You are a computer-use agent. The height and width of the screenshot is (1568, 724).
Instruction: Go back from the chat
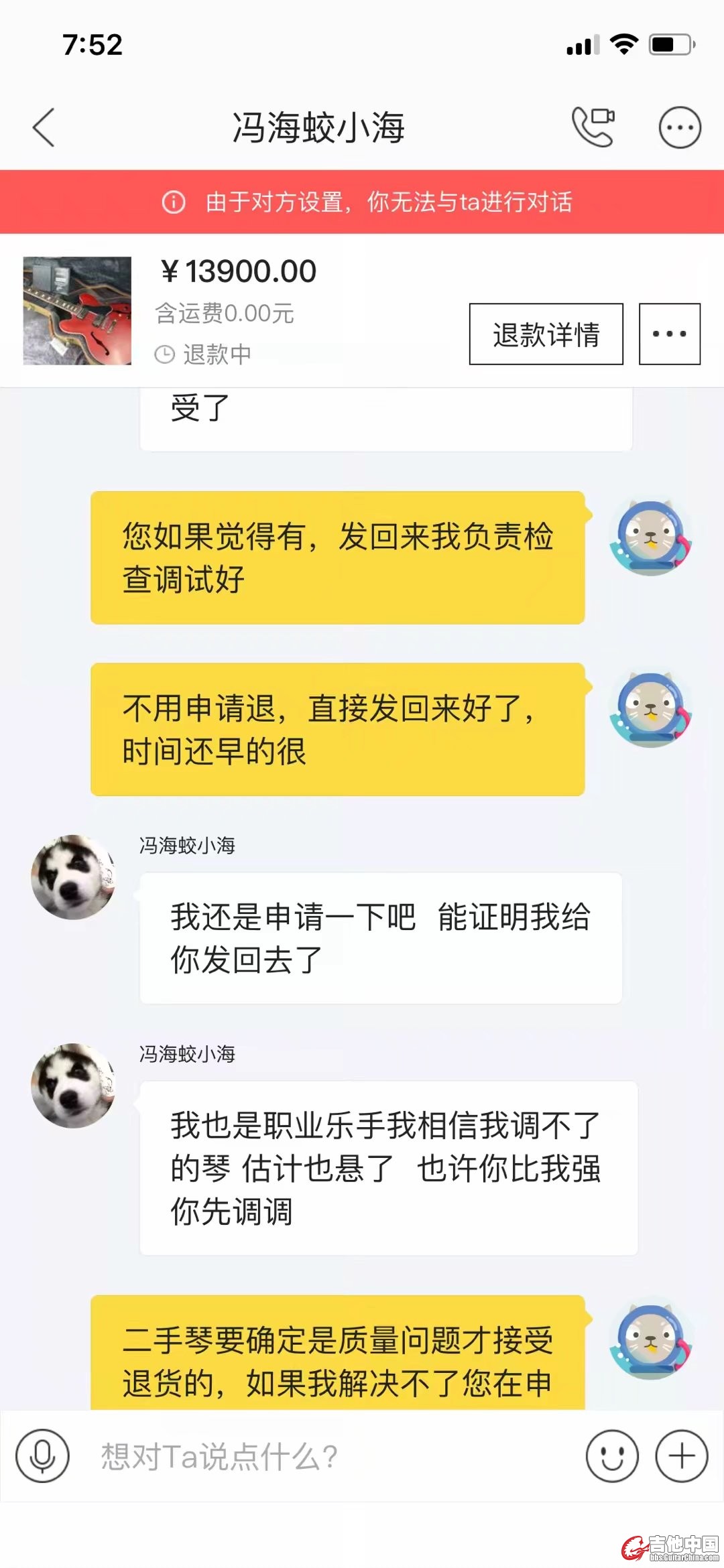point(44,127)
